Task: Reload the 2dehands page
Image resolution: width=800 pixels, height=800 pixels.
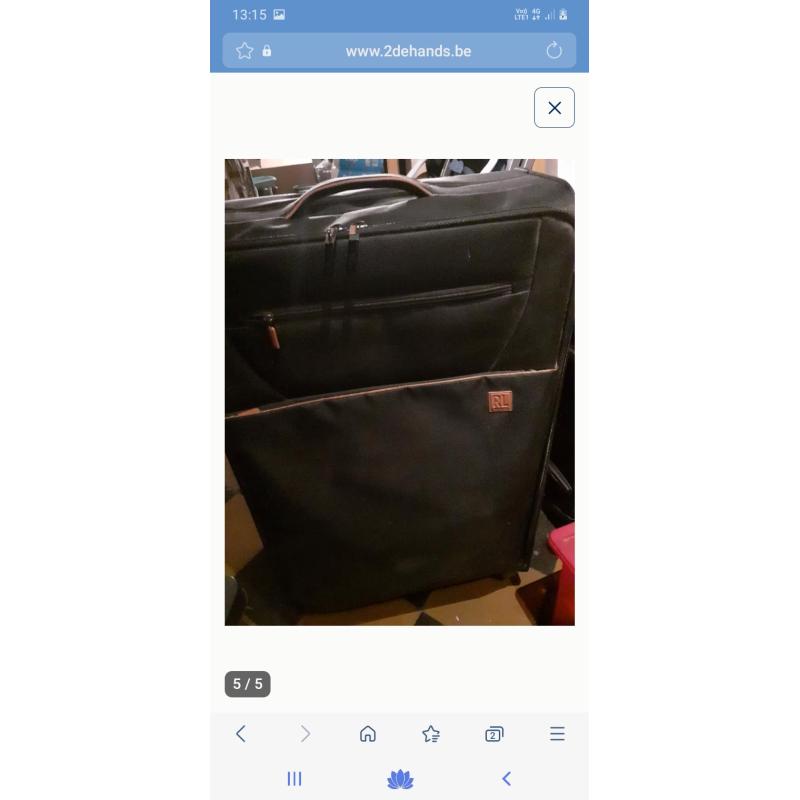Action: [x=554, y=51]
